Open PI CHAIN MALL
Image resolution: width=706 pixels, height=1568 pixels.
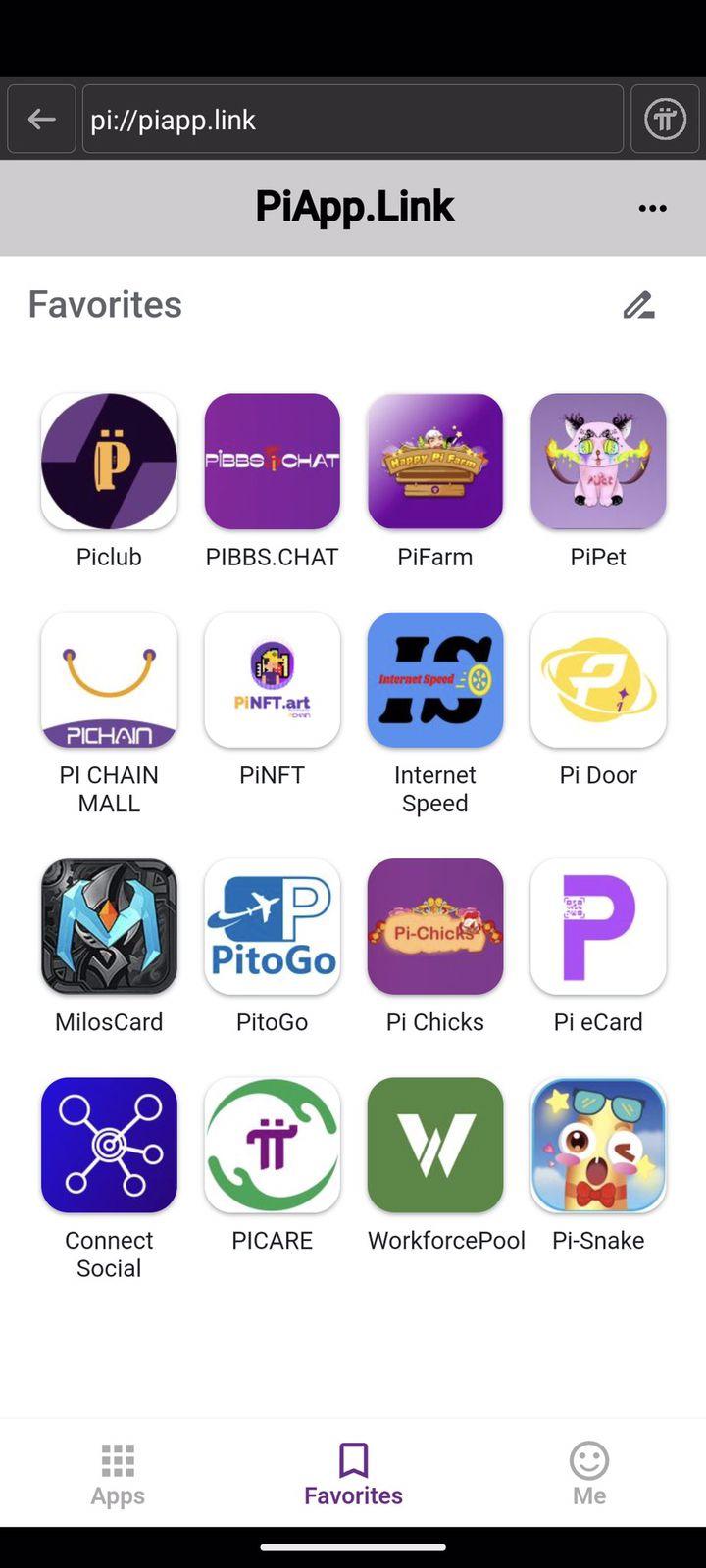(x=109, y=680)
